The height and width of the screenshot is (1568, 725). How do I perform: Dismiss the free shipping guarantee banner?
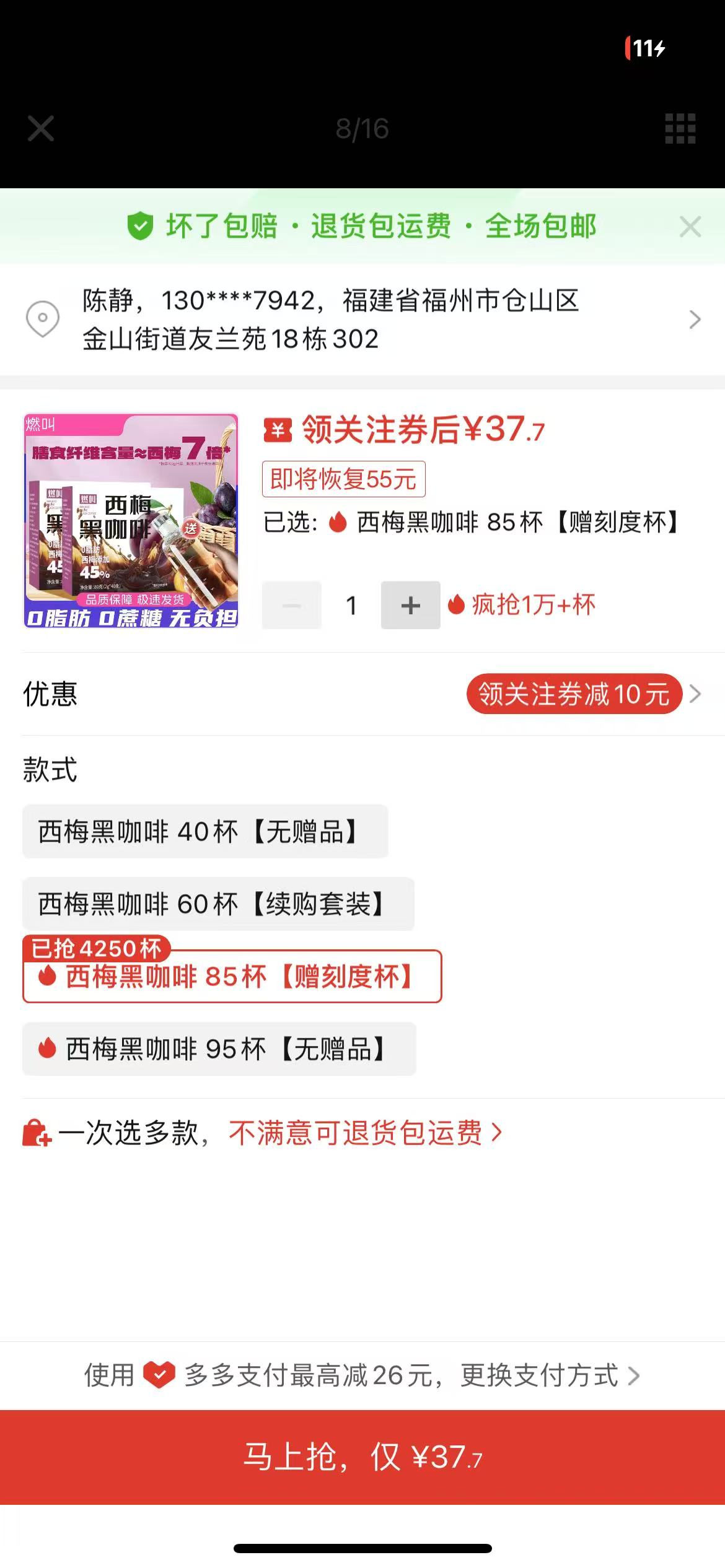(690, 227)
